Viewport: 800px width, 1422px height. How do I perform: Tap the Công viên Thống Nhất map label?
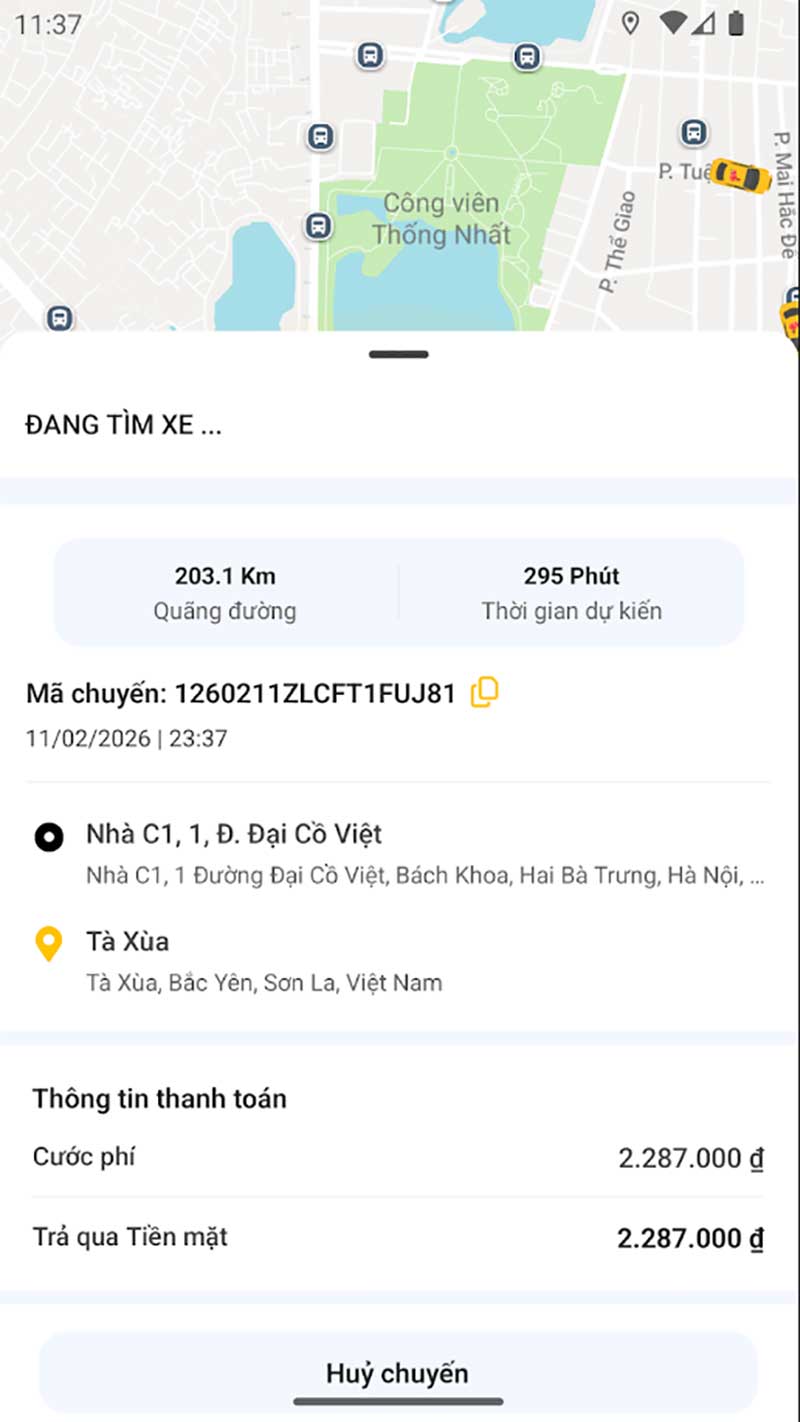pos(442,218)
